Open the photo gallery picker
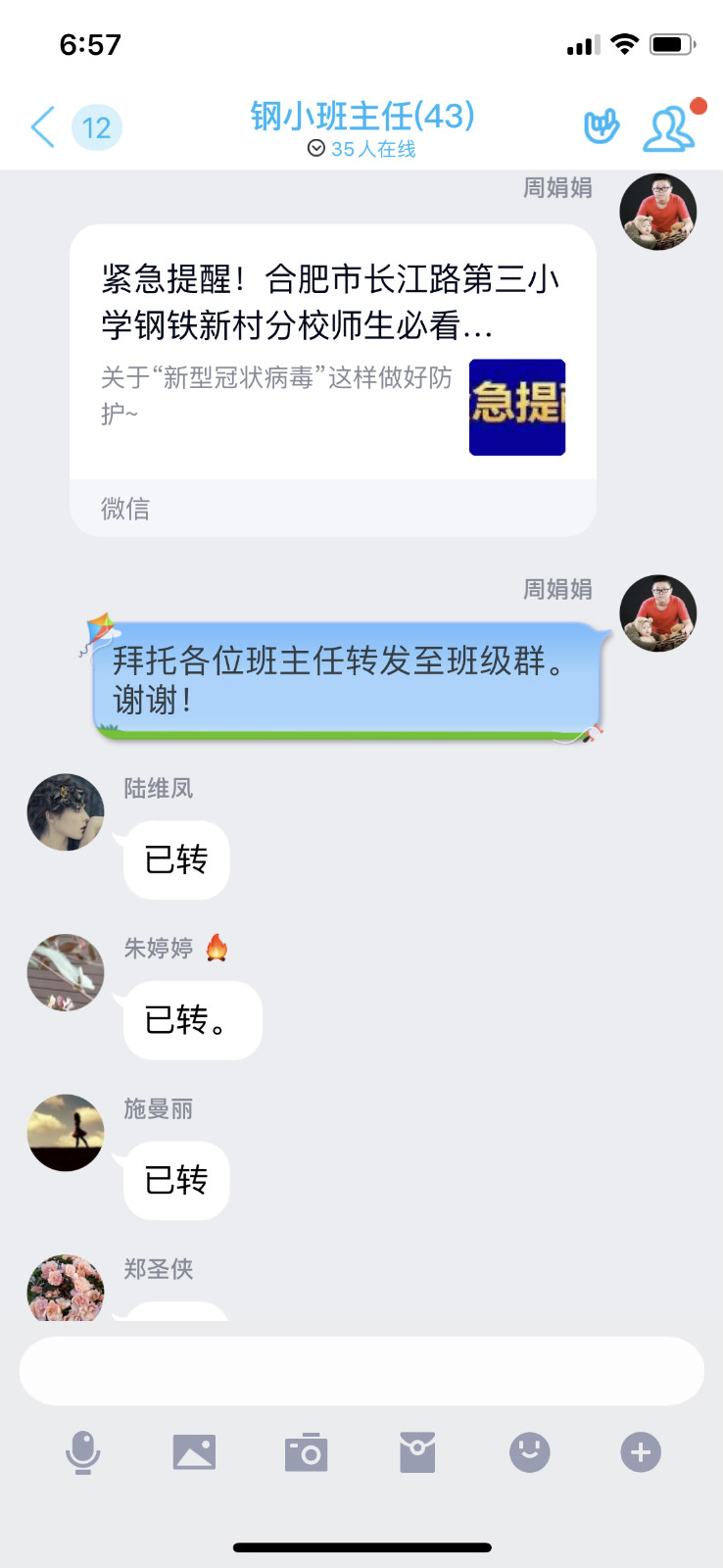723x1568 pixels. tap(194, 1452)
